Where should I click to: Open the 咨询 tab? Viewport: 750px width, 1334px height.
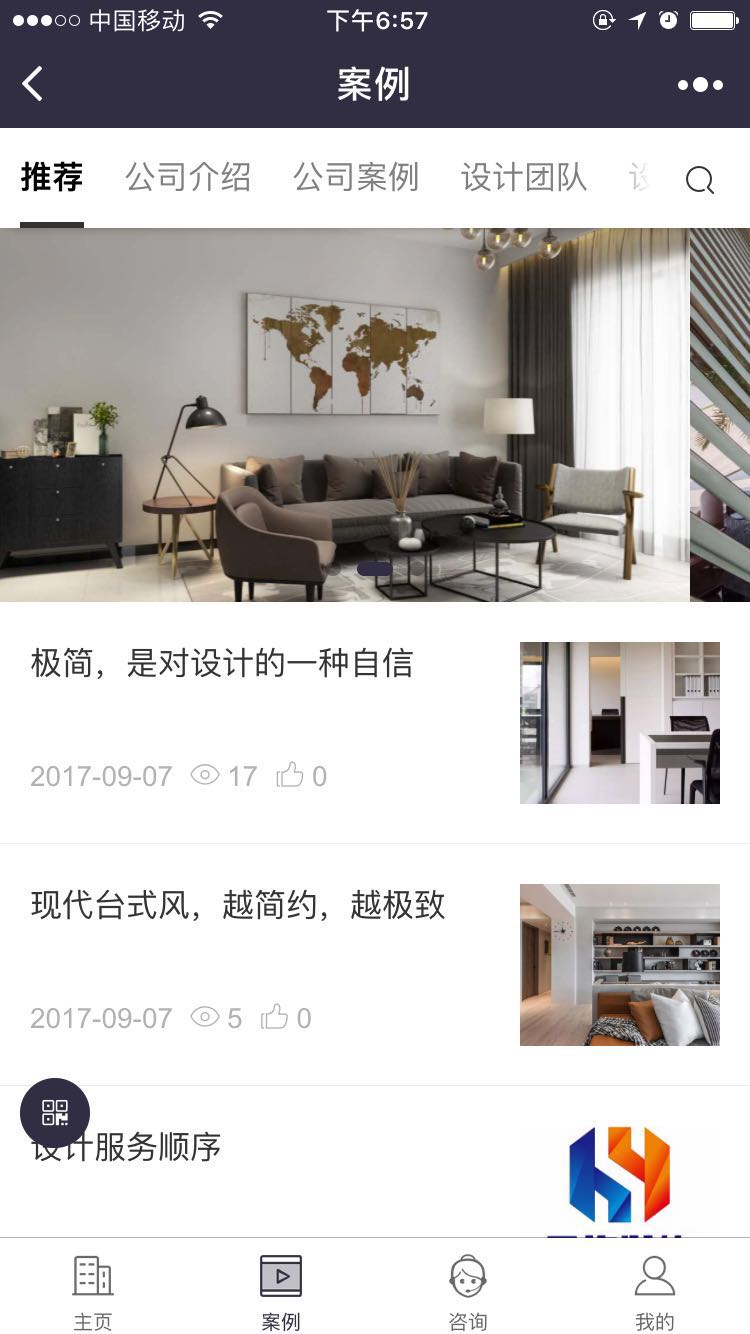click(468, 1293)
